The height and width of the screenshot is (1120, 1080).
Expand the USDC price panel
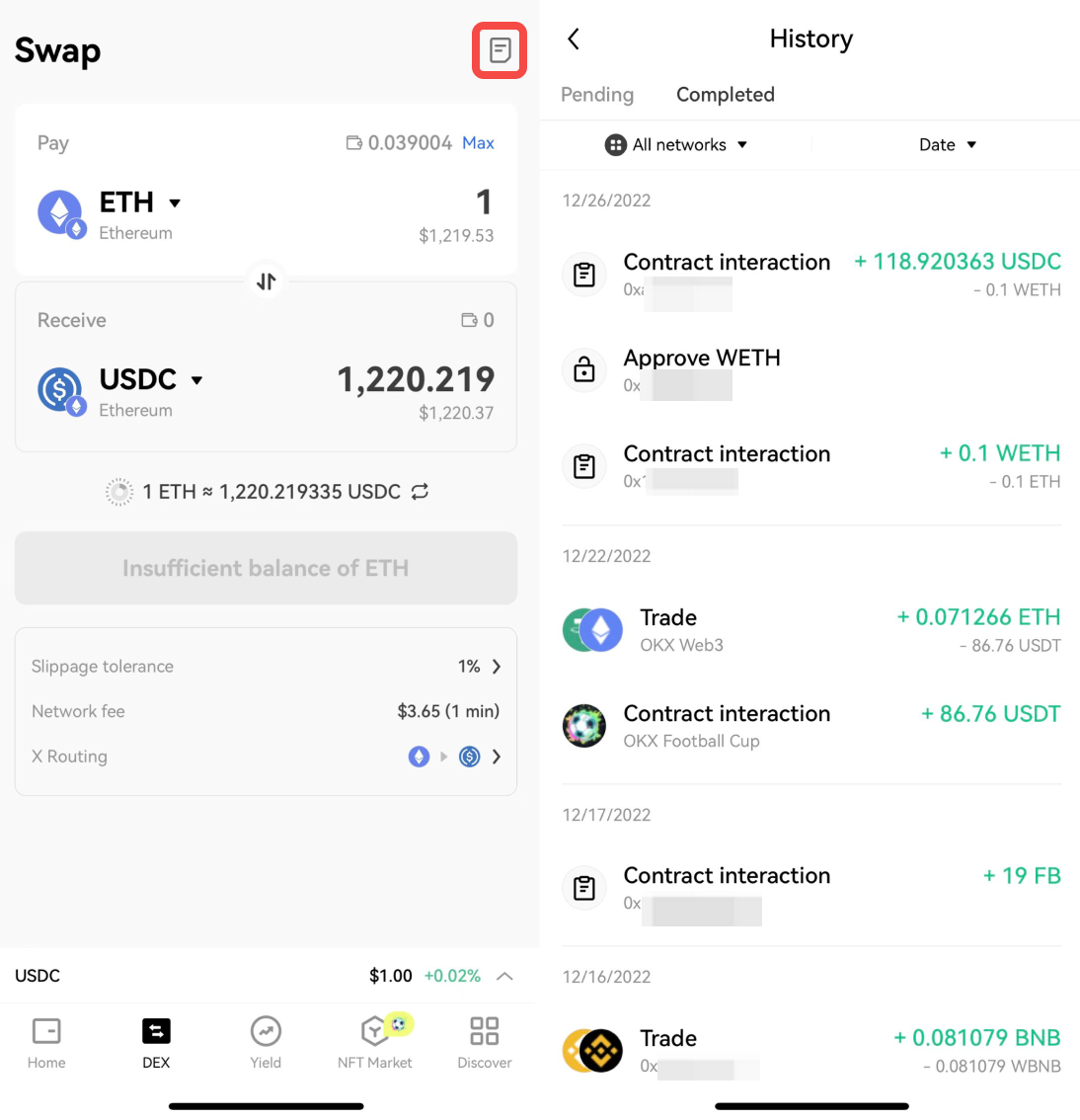[x=504, y=976]
